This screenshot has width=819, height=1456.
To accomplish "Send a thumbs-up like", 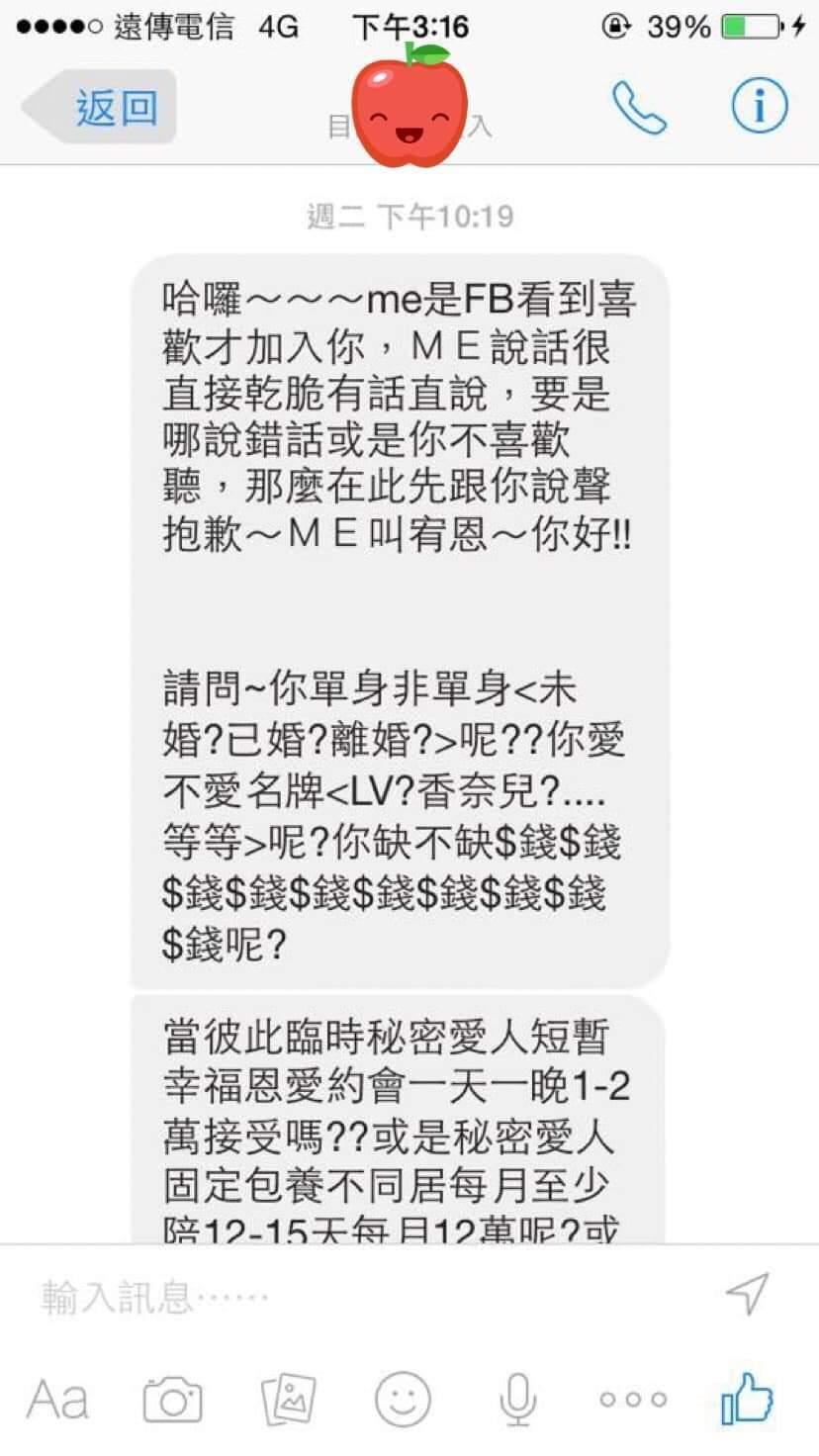I will [747, 1398].
